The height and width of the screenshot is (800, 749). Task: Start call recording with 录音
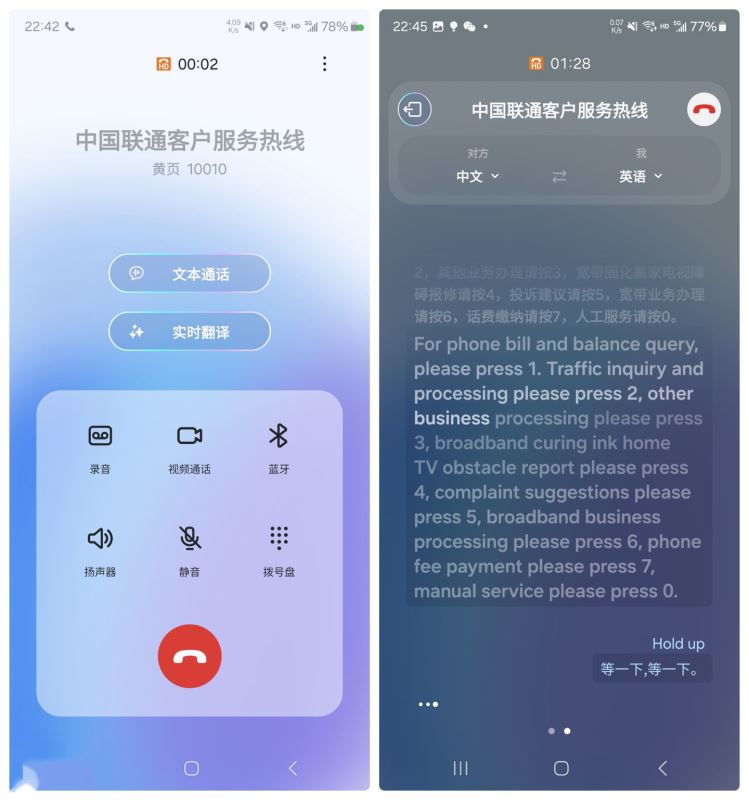(100, 445)
